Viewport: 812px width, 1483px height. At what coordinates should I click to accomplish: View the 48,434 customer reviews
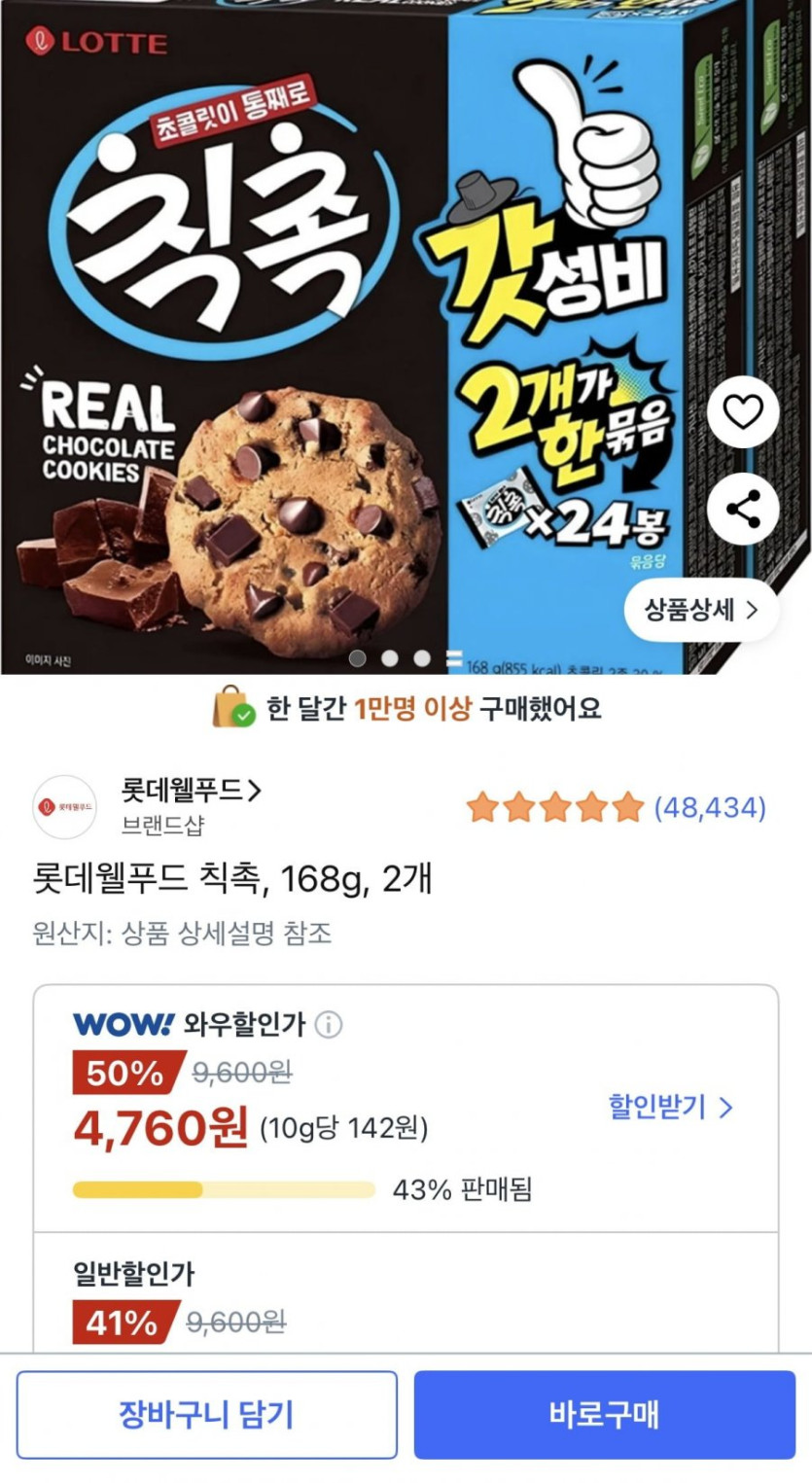pyautogui.click(x=709, y=807)
